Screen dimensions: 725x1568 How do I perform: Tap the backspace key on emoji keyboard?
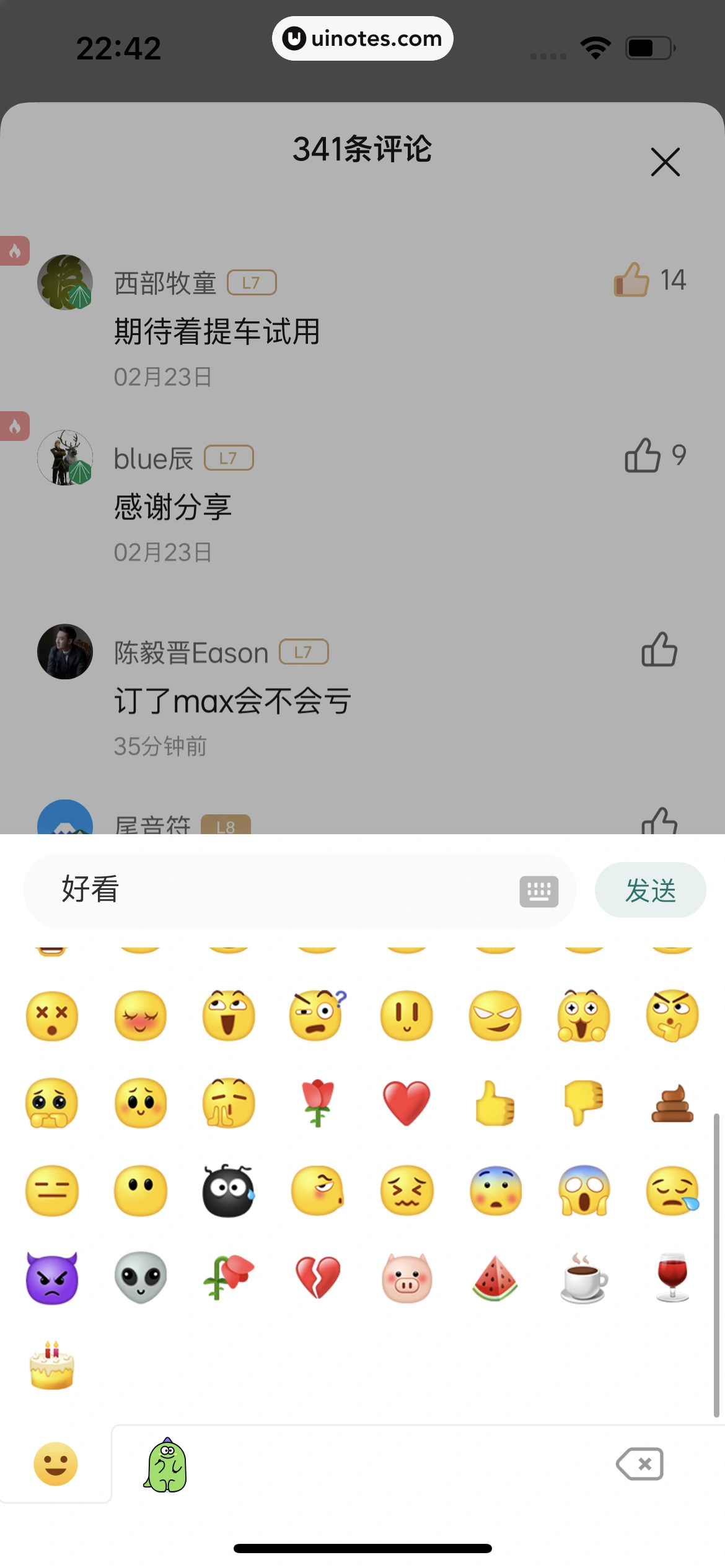640,1464
